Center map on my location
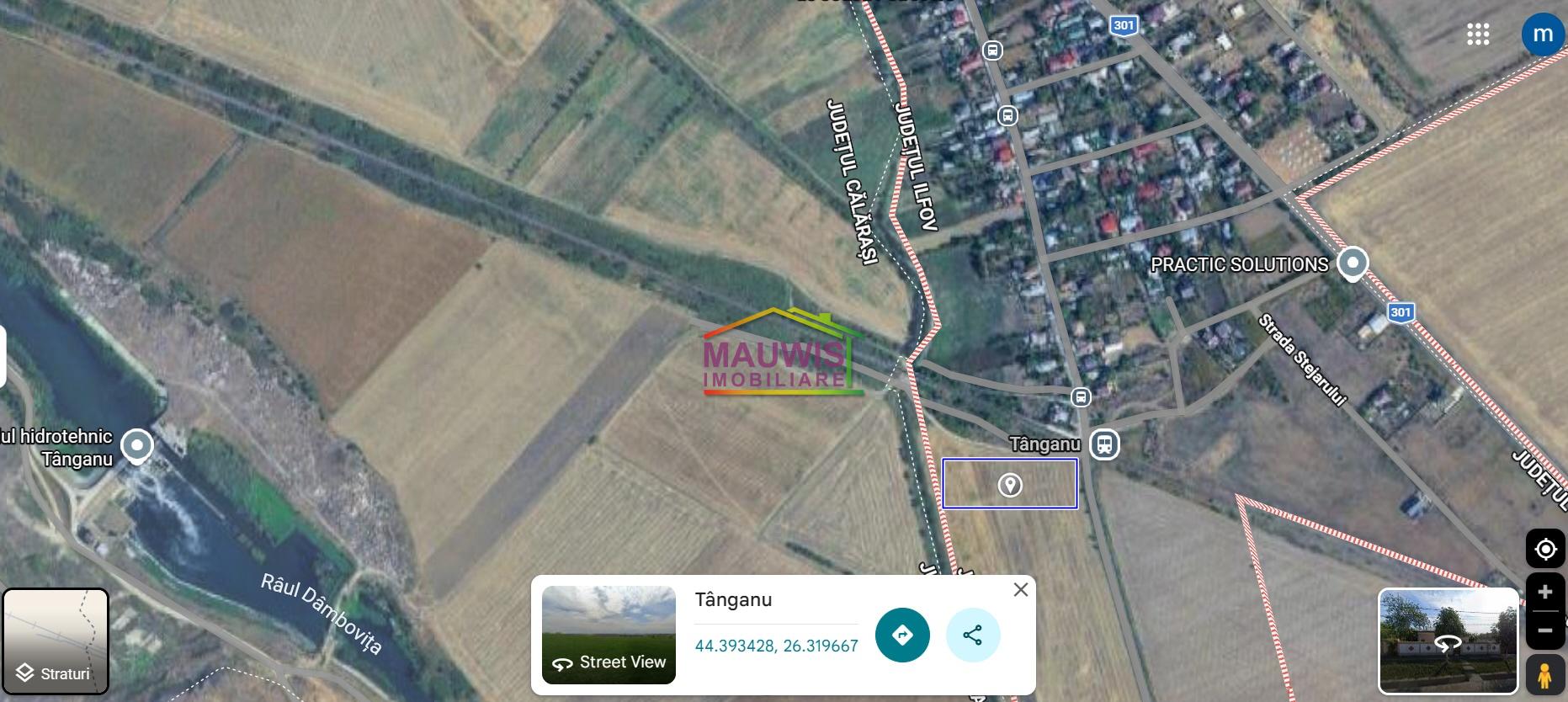This screenshot has width=1568, height=702. [1545, 550]
